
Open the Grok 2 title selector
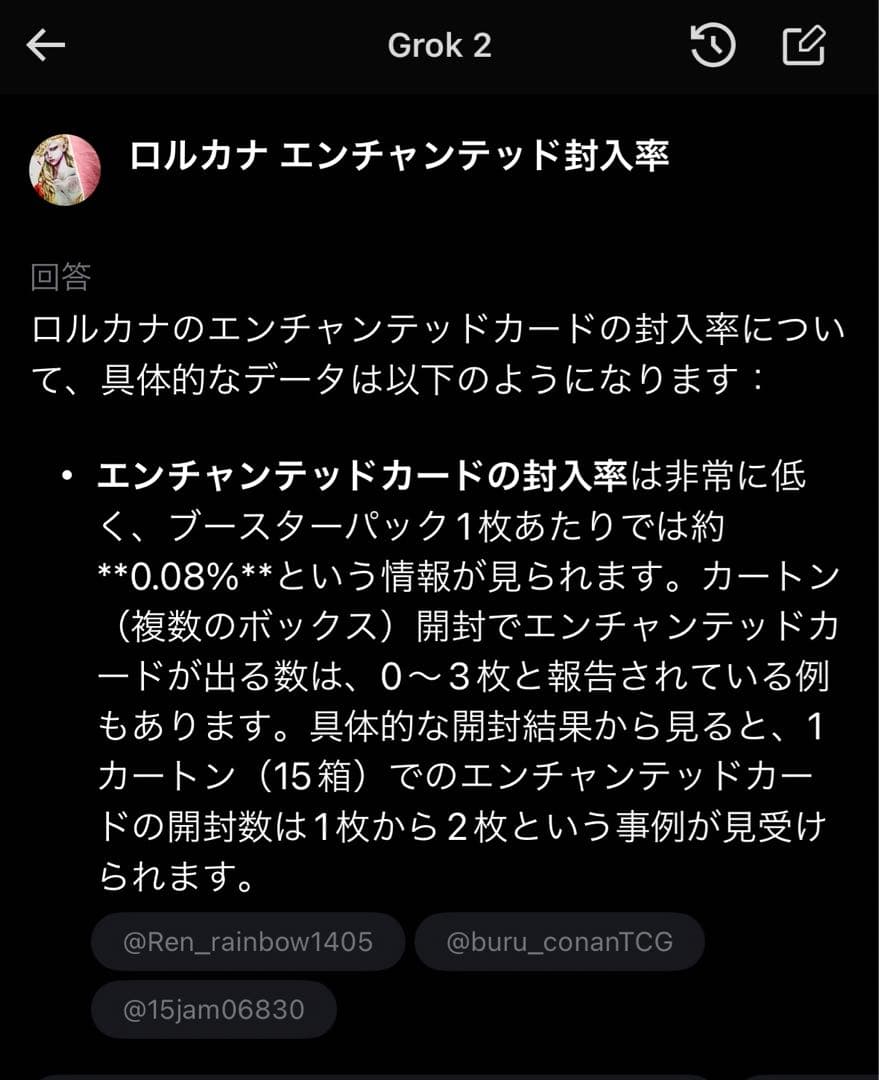[439, 45]
